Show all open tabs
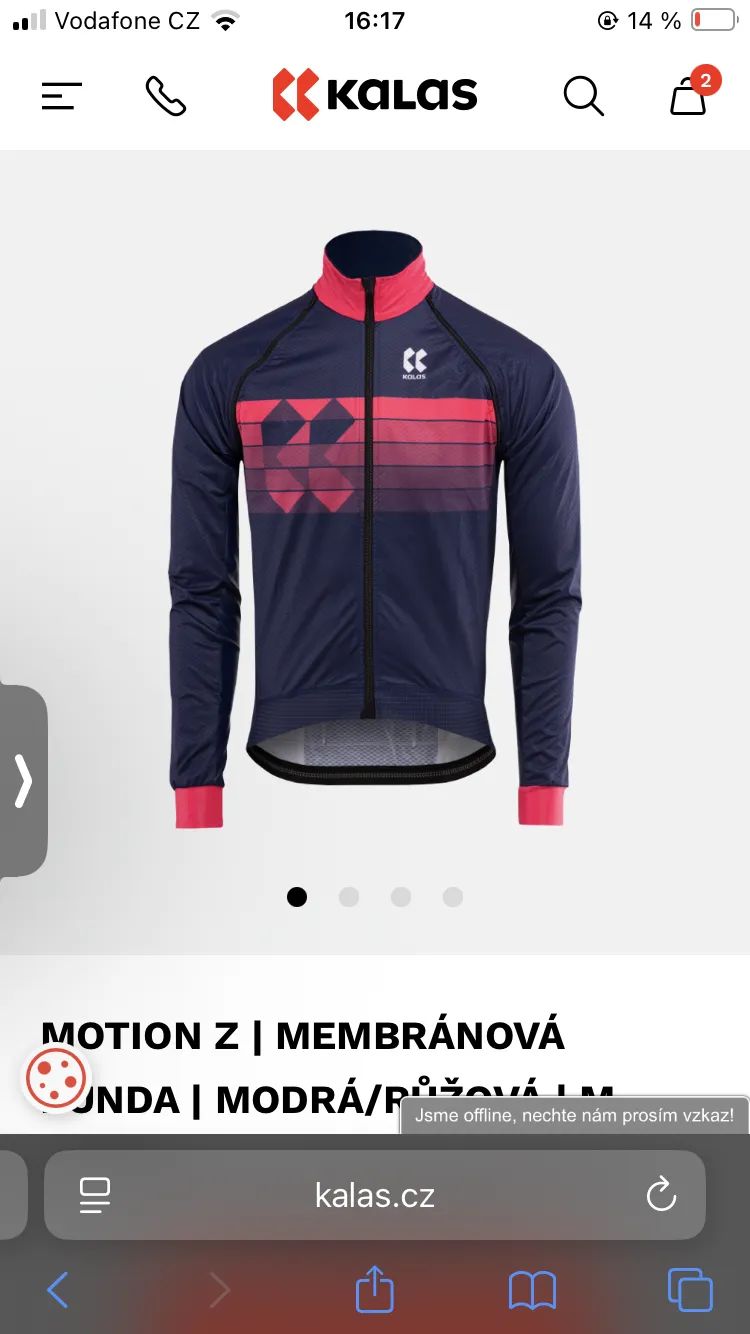This screenshot has height=1334, width=750. [690, 1290]
